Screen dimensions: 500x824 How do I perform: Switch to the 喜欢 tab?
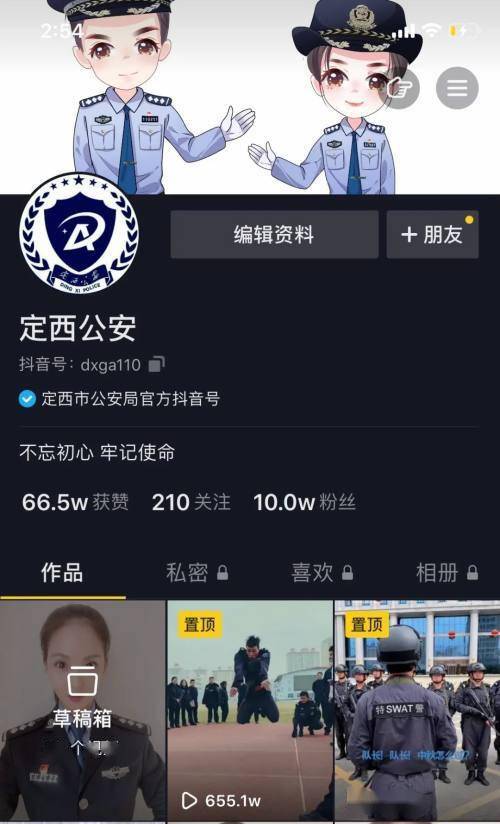pyautogui.click(x=322, y=573)
